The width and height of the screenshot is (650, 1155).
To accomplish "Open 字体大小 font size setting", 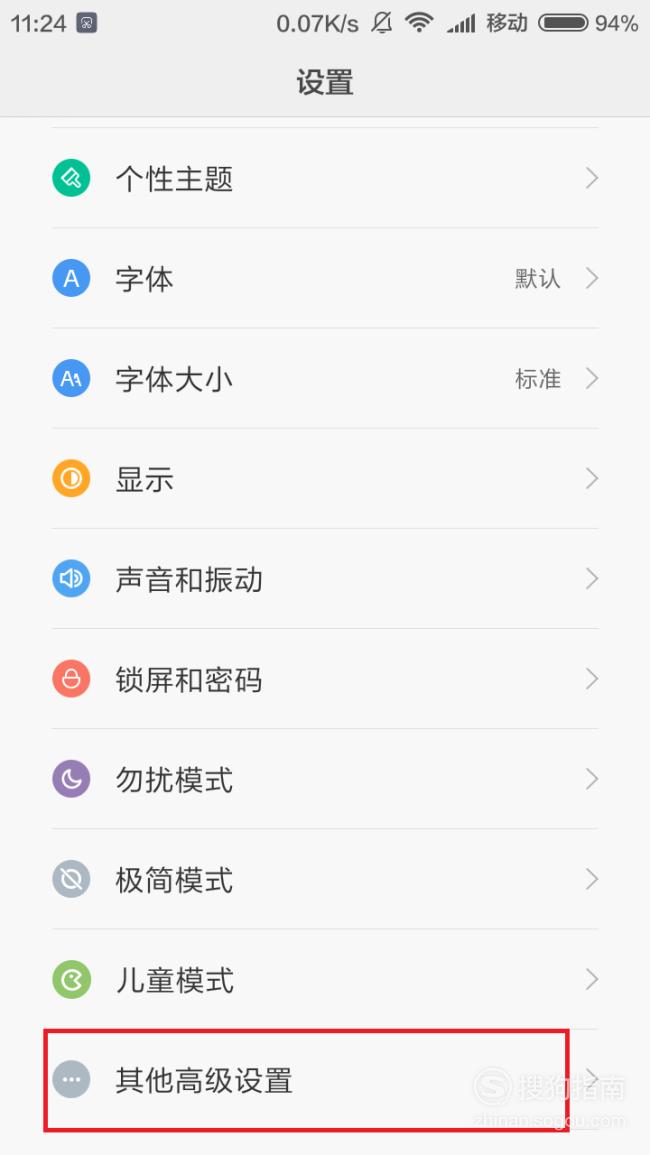I will coord(325,379).
